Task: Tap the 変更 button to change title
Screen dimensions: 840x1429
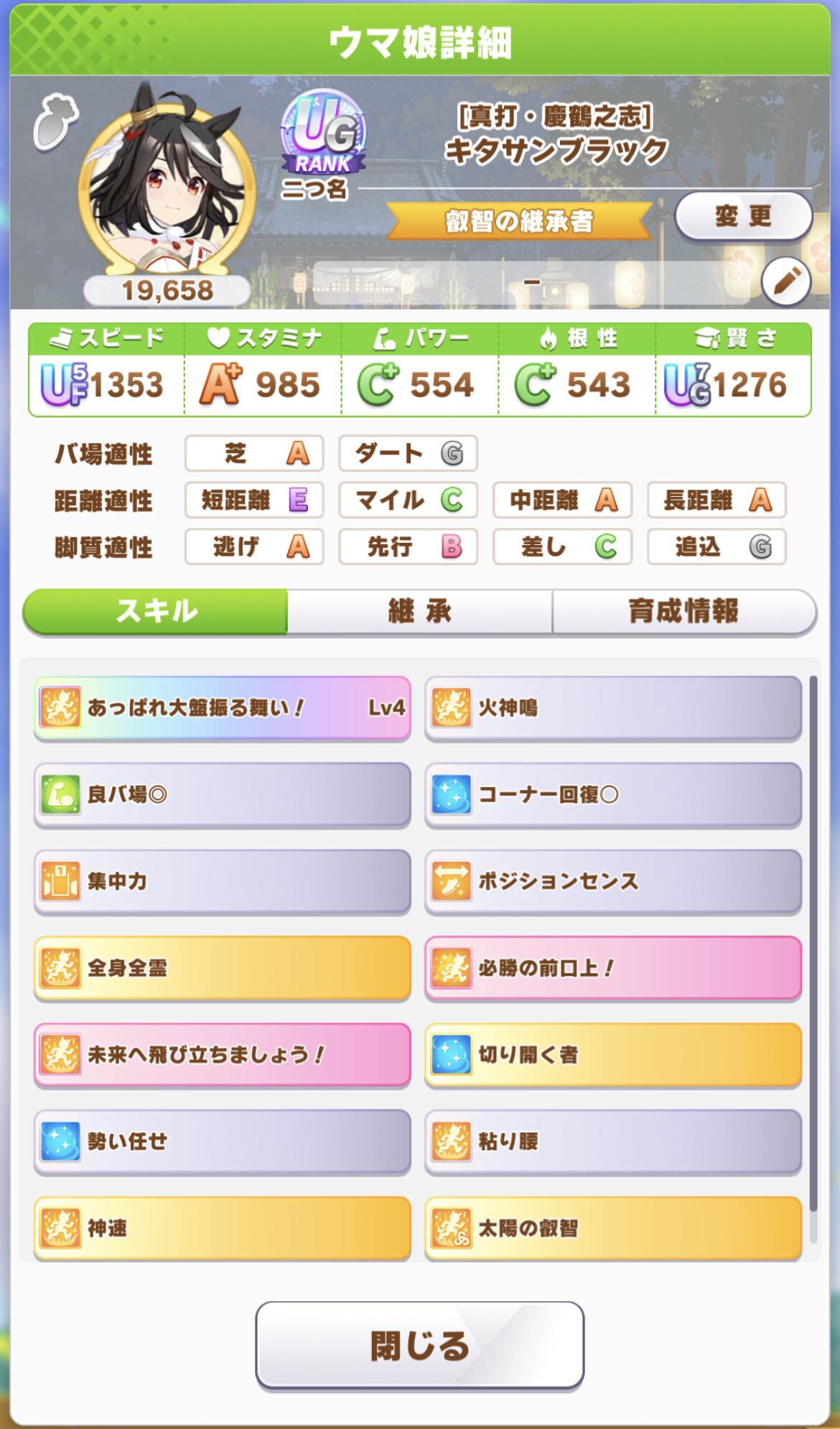Action: coord(744,216)
